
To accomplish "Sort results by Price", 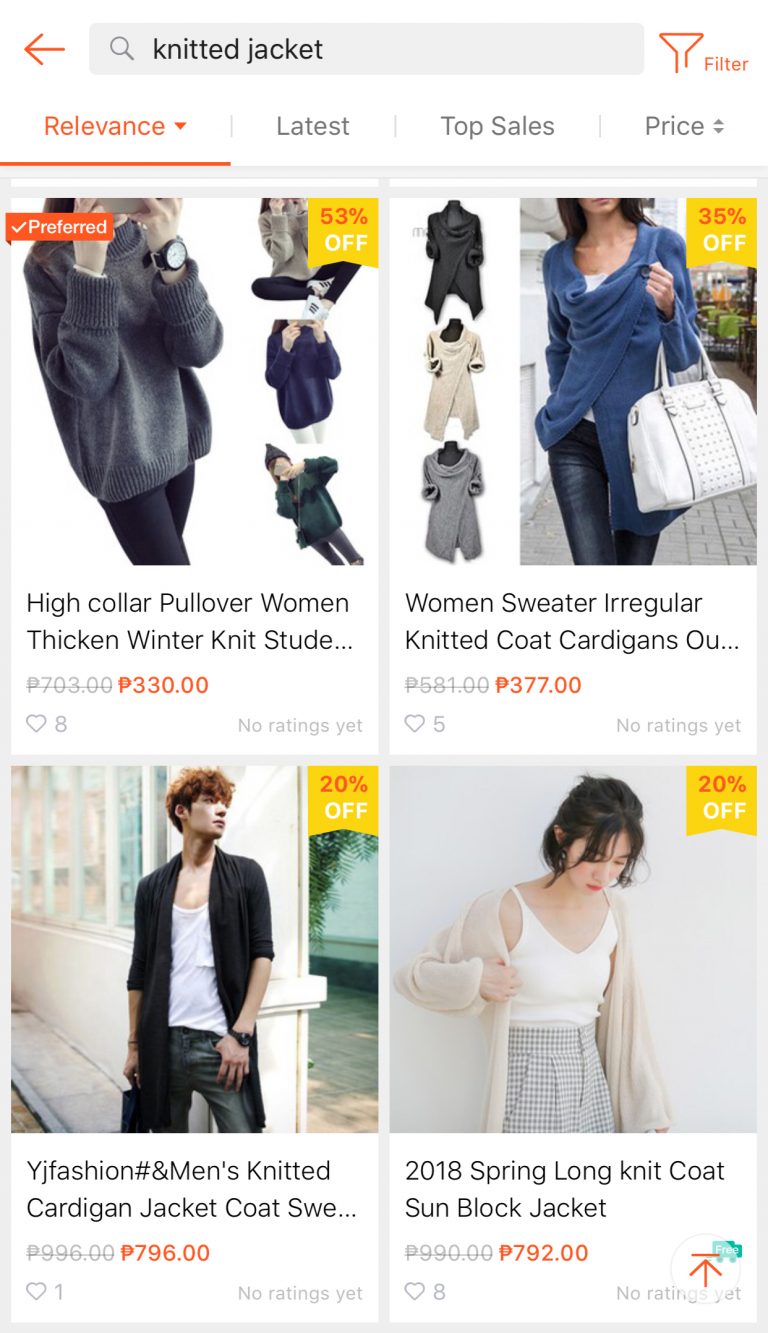I will (684, 127).
